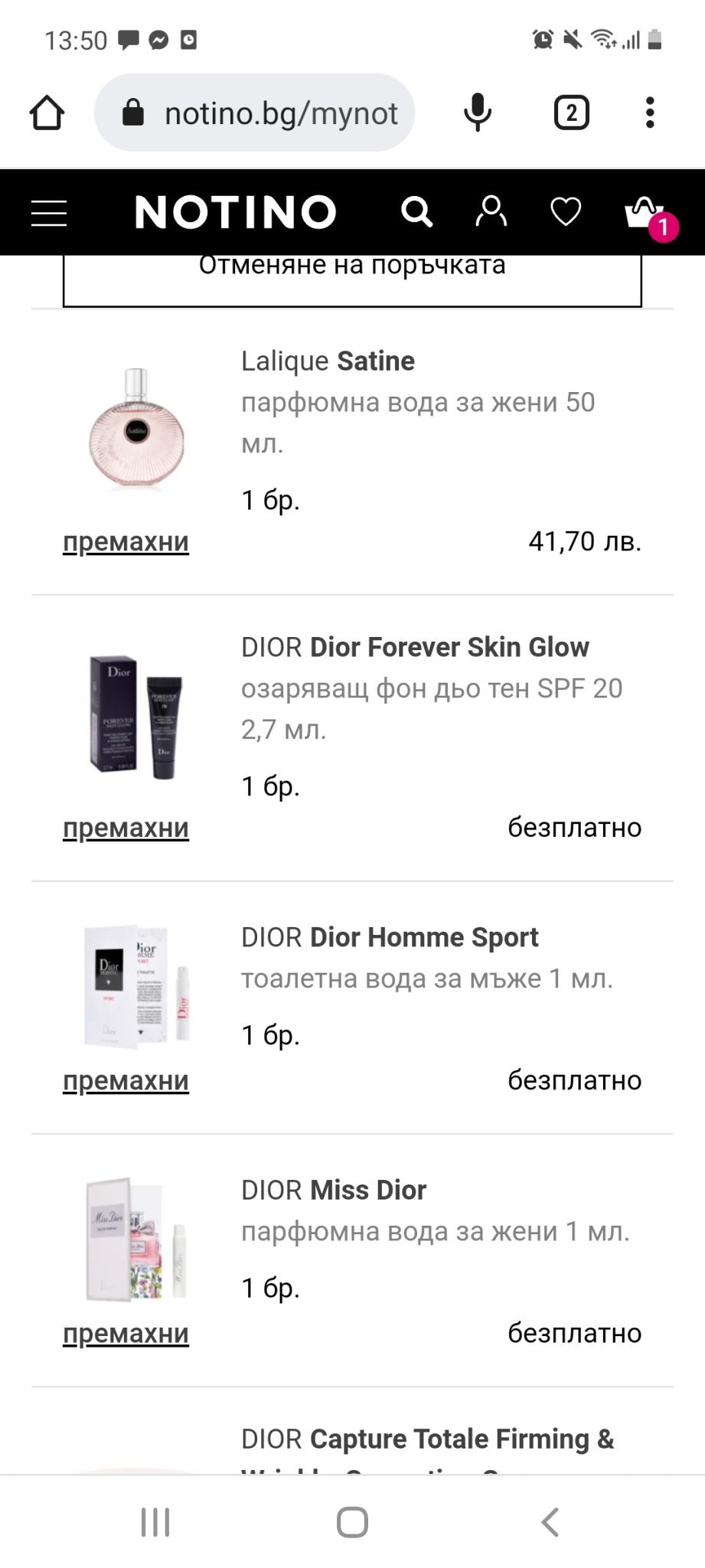Open the Notino search icon

417,212
